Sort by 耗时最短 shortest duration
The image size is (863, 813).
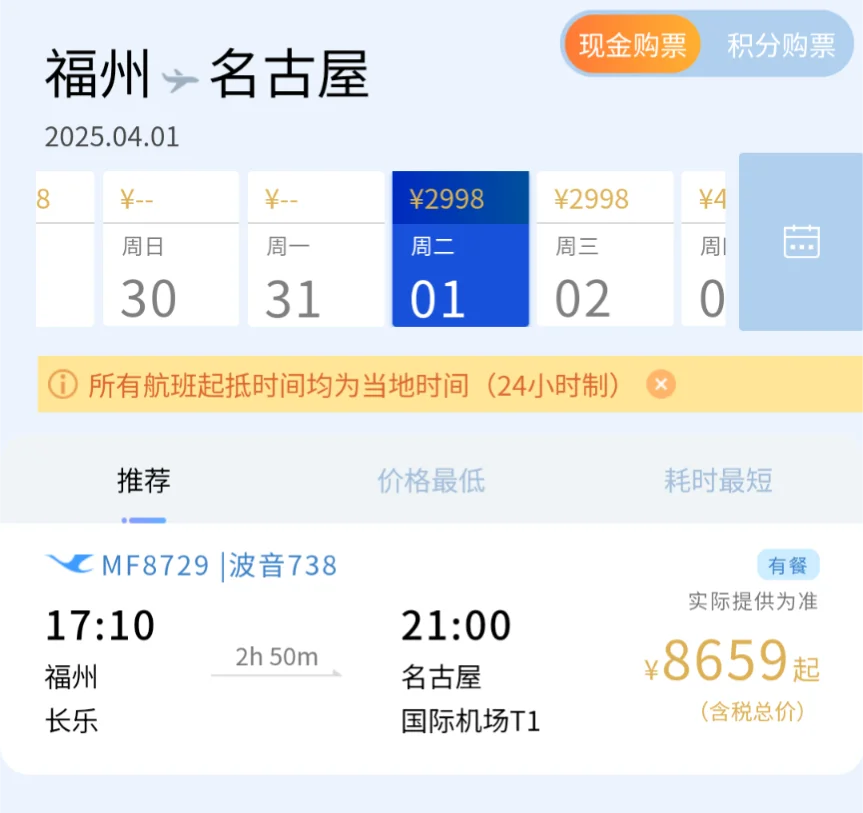[x=718, y=481]
